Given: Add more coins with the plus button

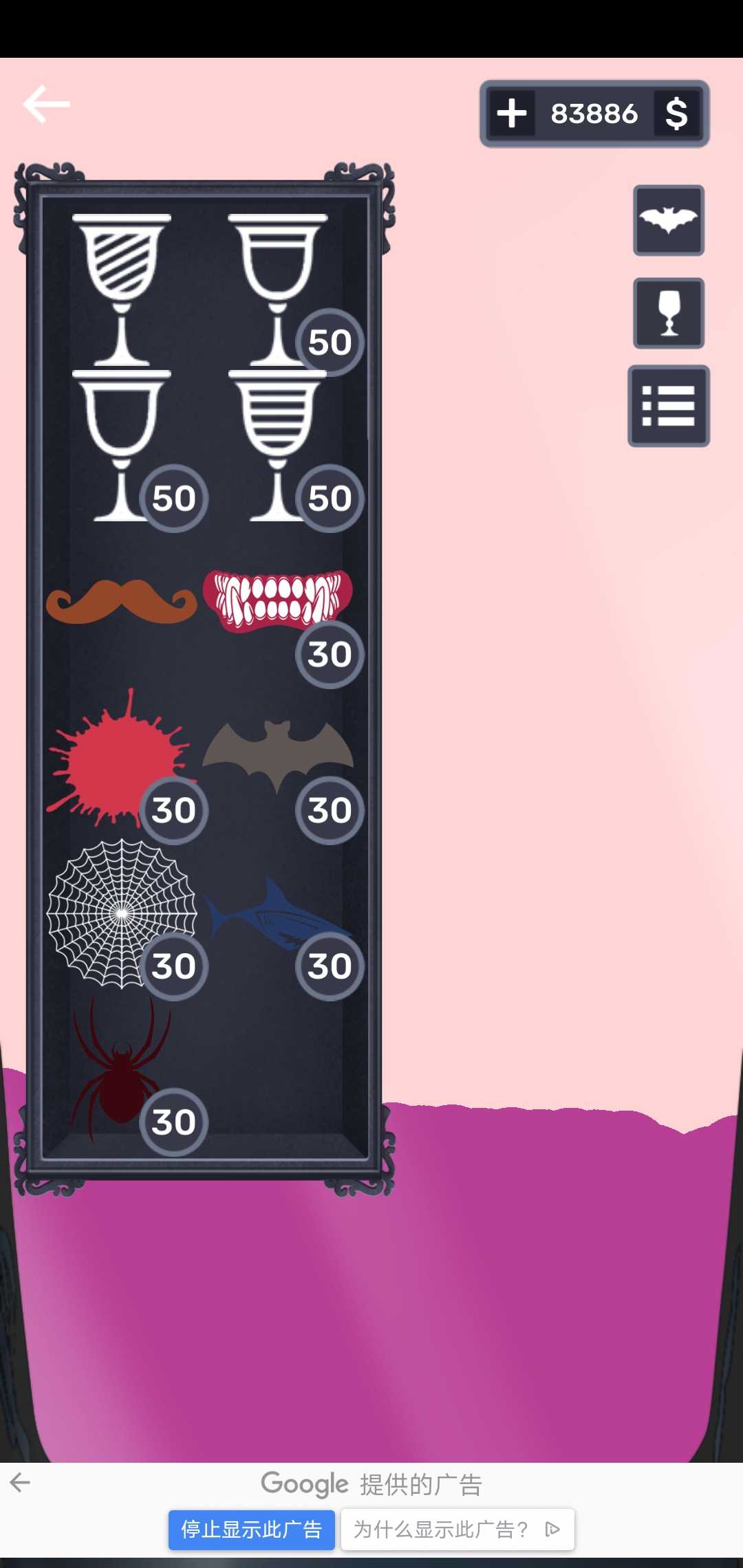Looking at the screenshot, I should tap(512, 113).
